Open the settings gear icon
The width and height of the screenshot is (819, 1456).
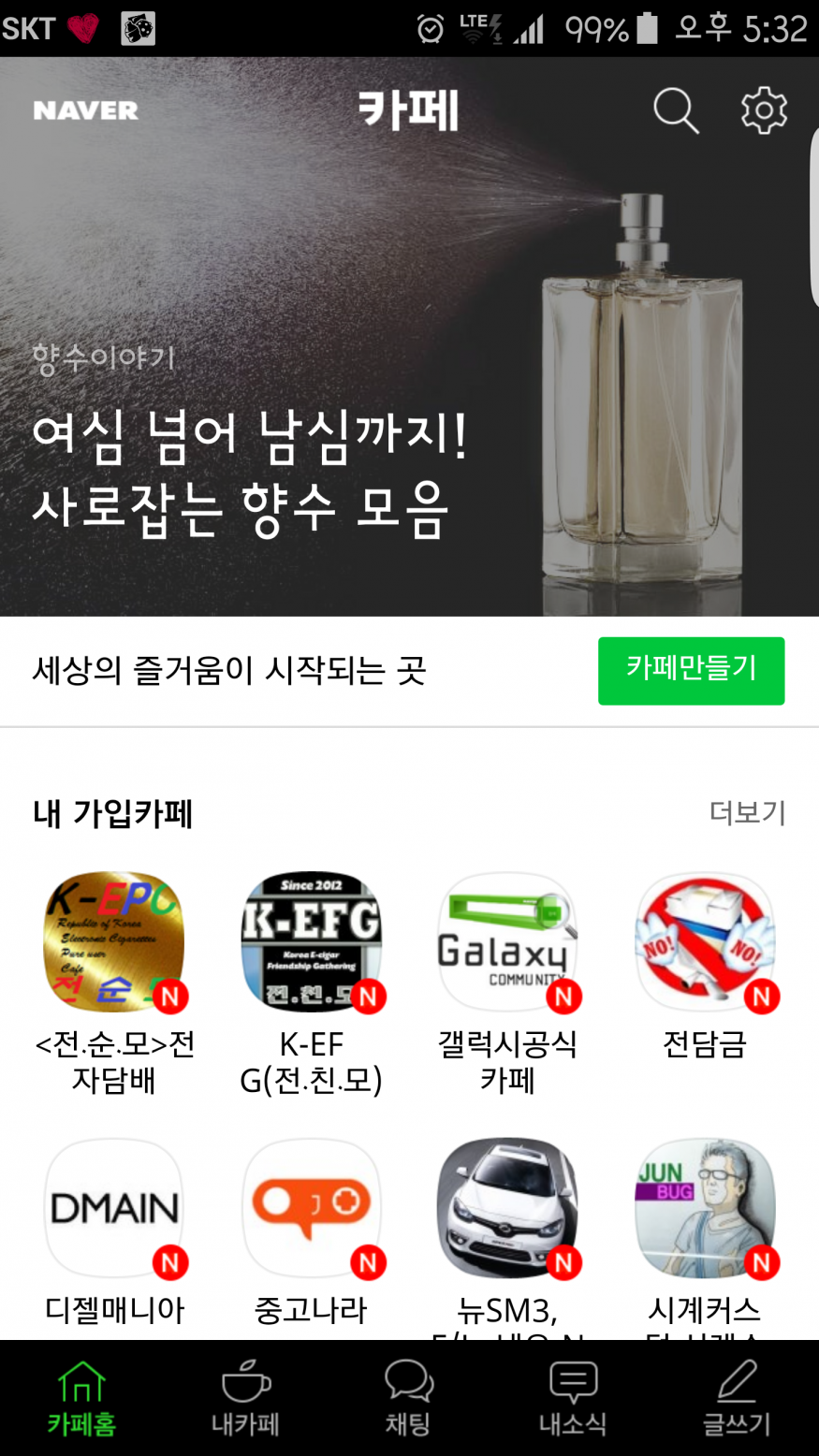(764, 110)
